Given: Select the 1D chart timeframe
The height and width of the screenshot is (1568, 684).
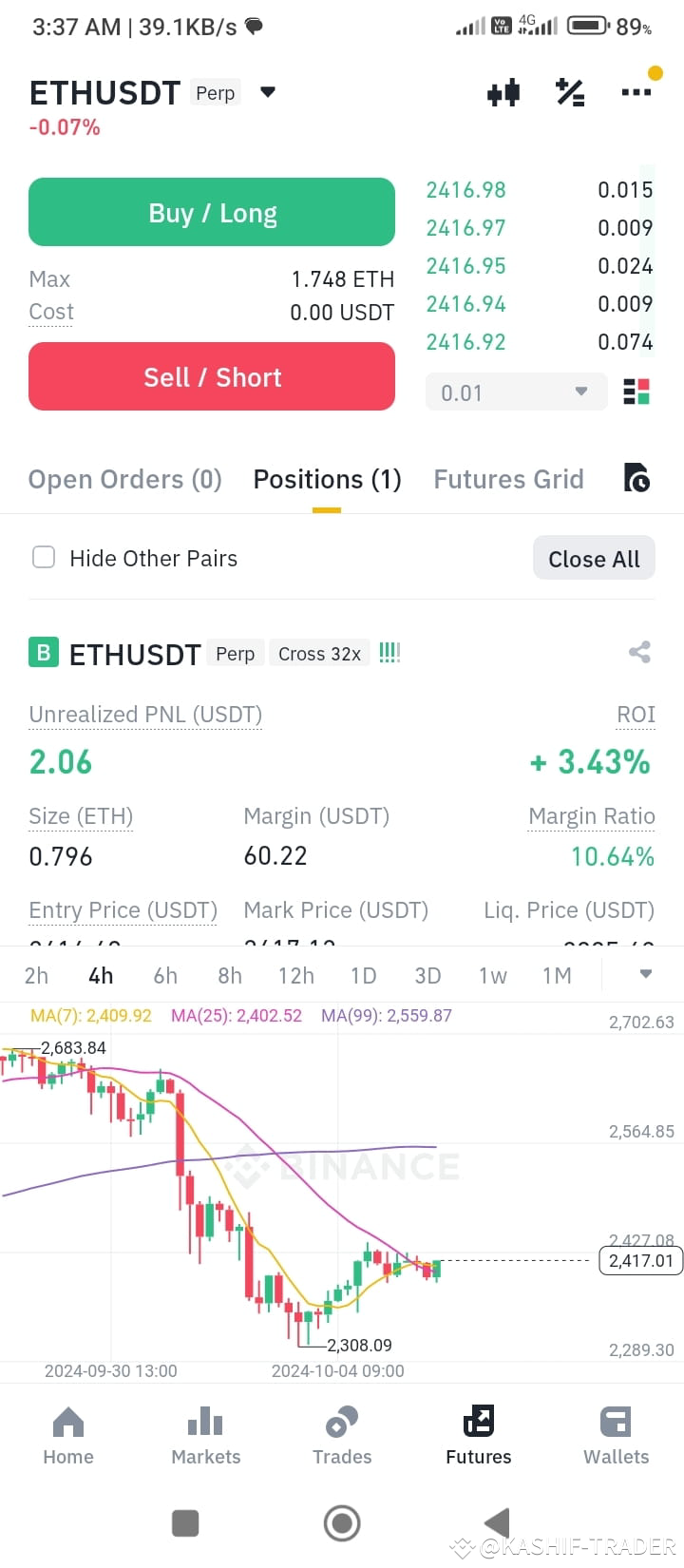Looking at the screenshot, I should pos(363,974).
